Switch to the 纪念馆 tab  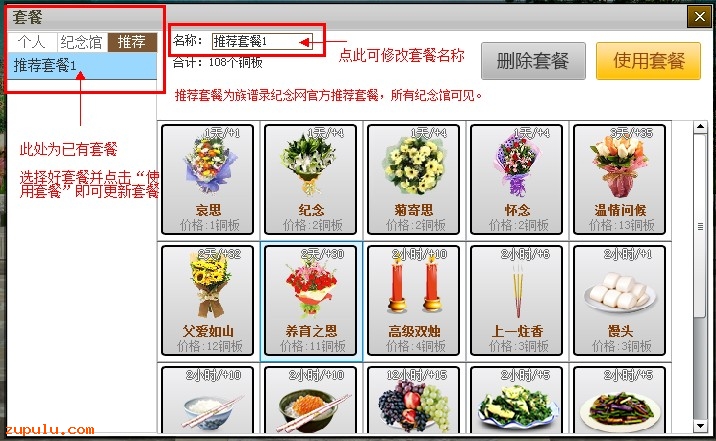(x=80, y=42)
